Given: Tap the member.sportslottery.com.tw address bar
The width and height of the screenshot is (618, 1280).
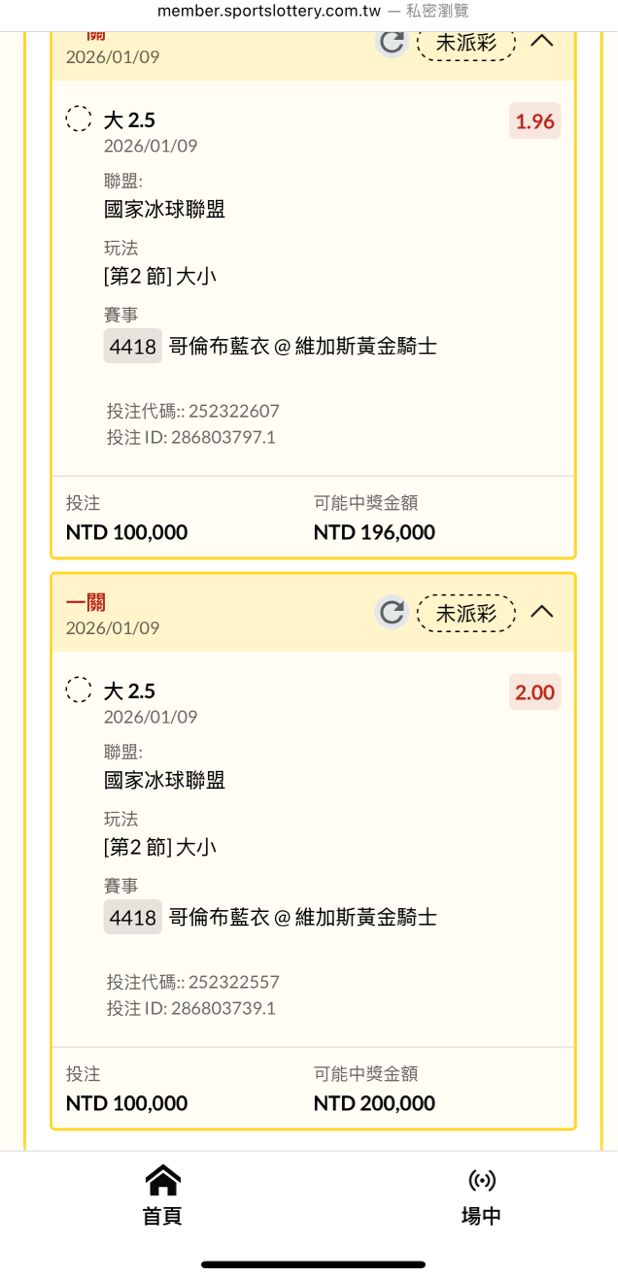Looking at the screenshot, I should click(x=309, y=11).
